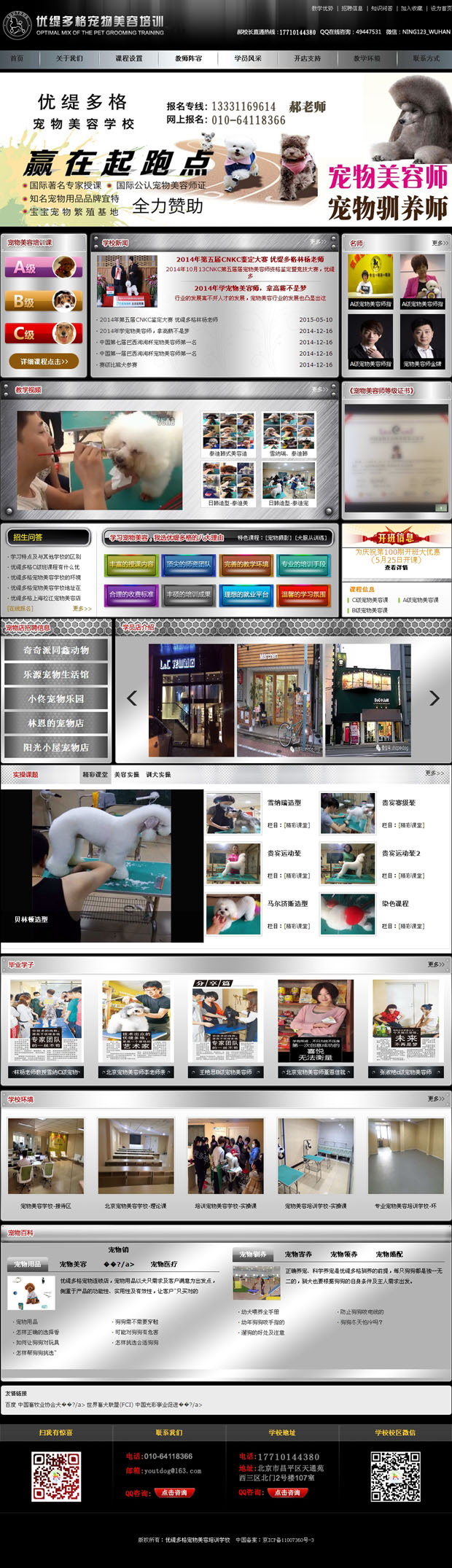The width and height of the screenshot is (452, 1568).
Task: Select the C级 course button
Action: pos(44,334)
